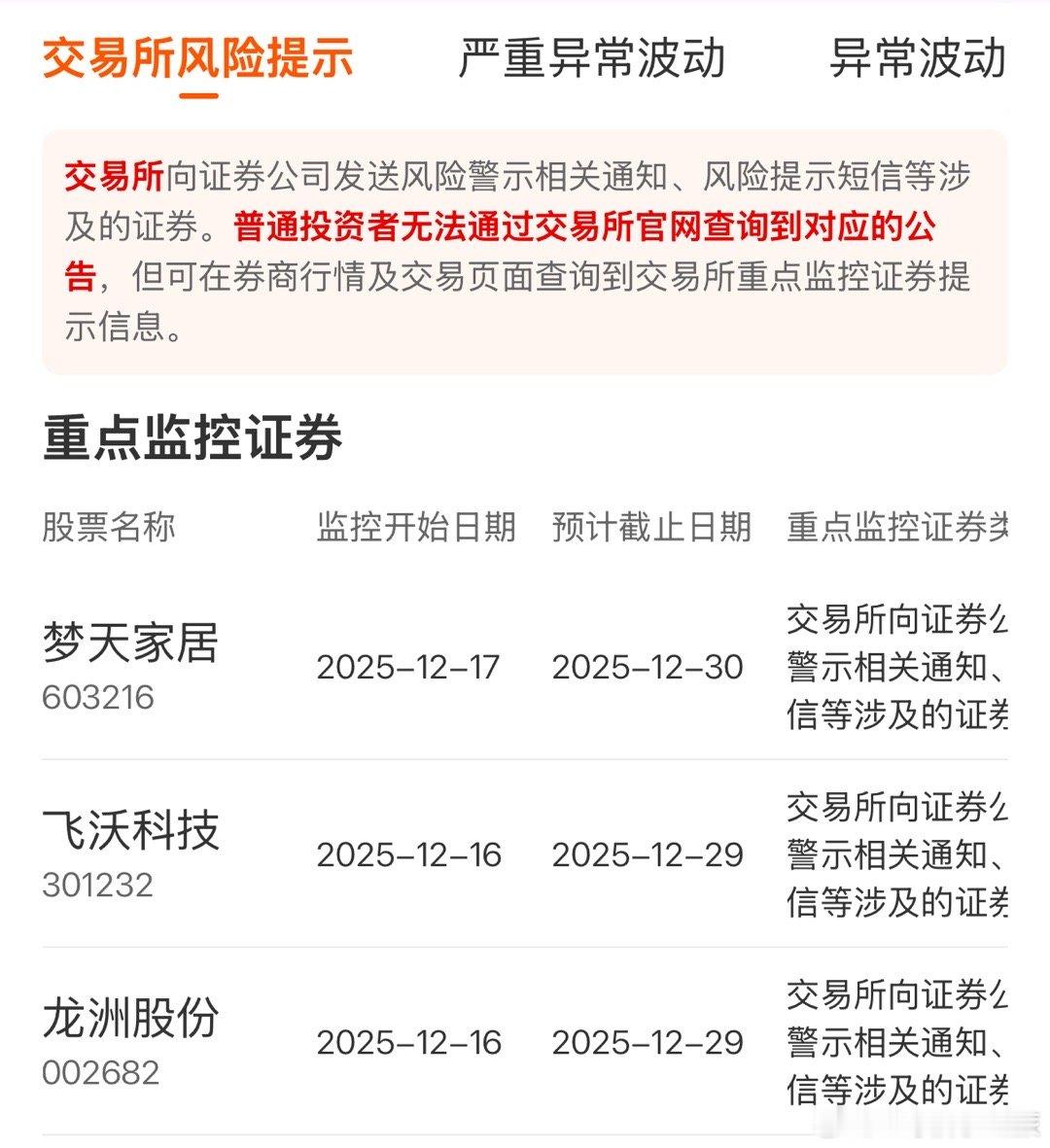Image resolution: width=1050 pixels, height=1148 pixels.
Task: Click the 预计截止日期 column header
Action: [x=651, y=528]
